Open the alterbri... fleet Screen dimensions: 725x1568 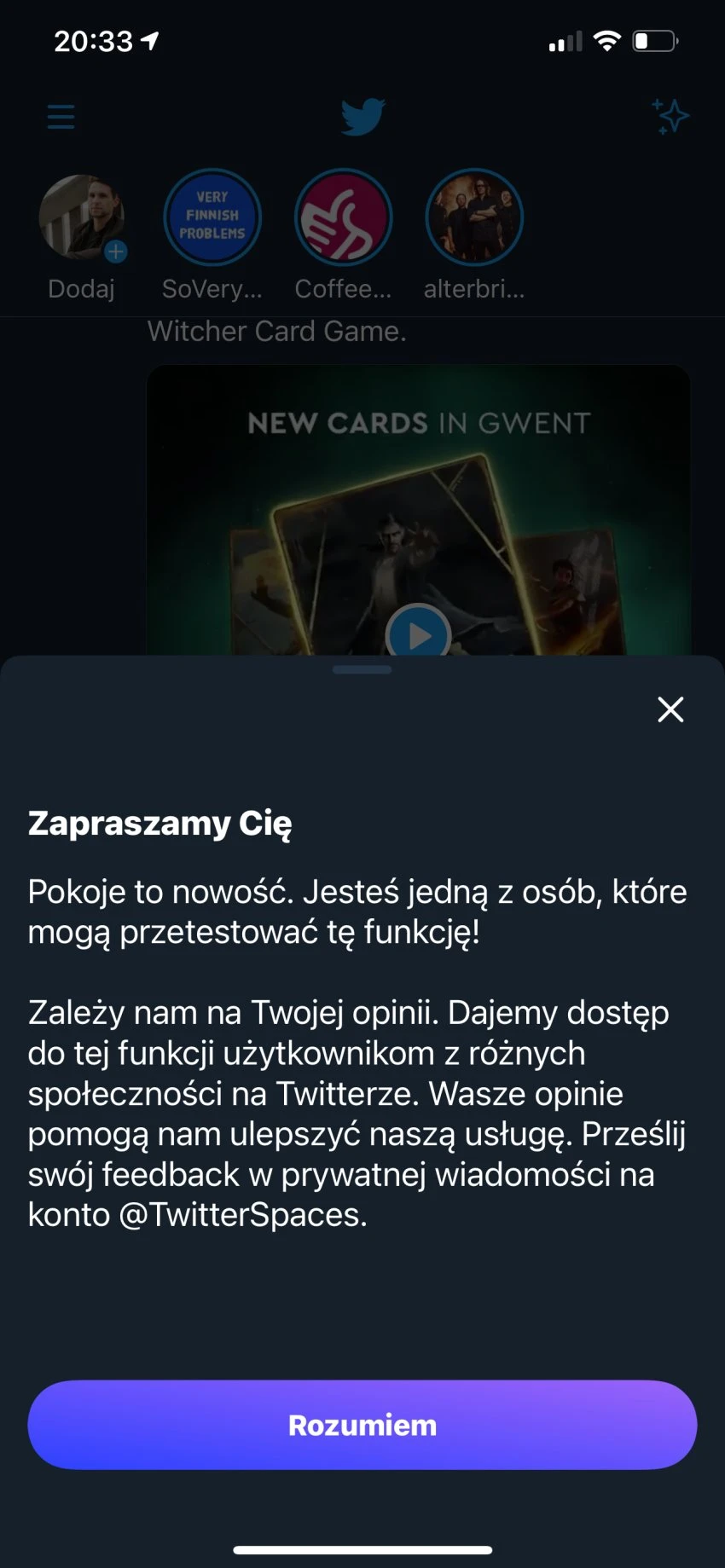pyautogui.click(x=474, y=218)
